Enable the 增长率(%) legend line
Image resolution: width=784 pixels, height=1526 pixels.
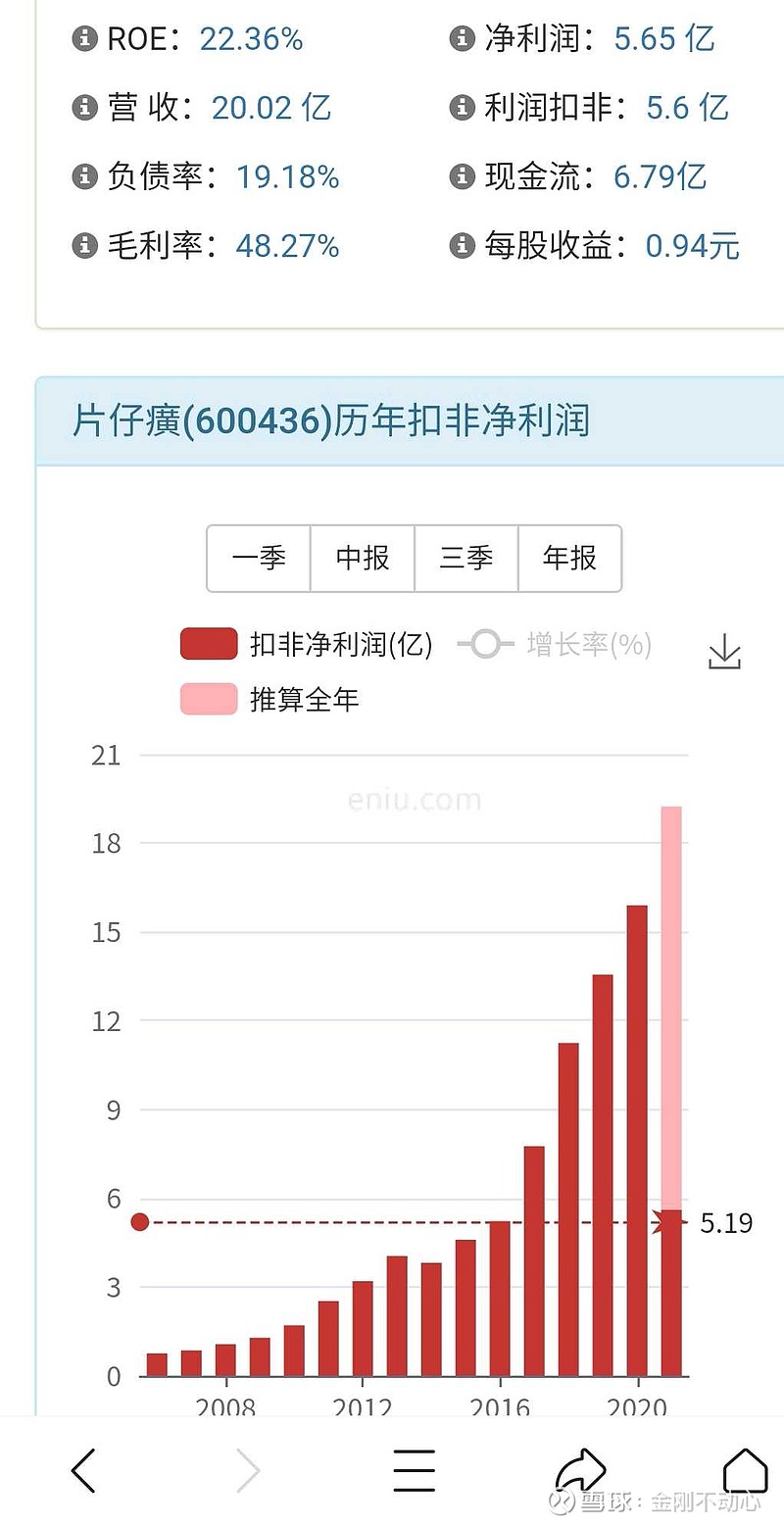555,644
